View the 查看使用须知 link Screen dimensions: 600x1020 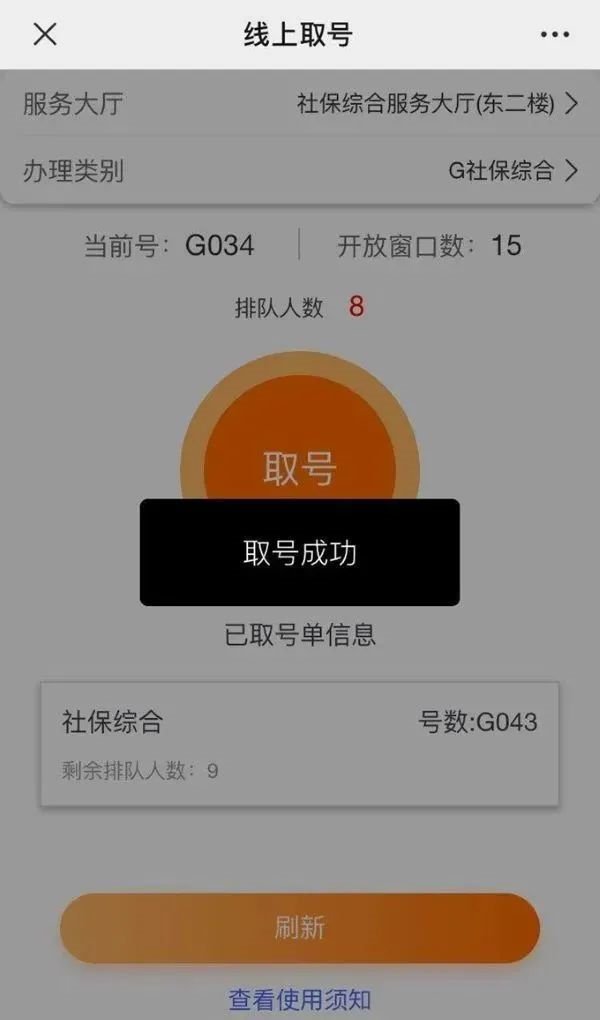click(x=300, y=998)
